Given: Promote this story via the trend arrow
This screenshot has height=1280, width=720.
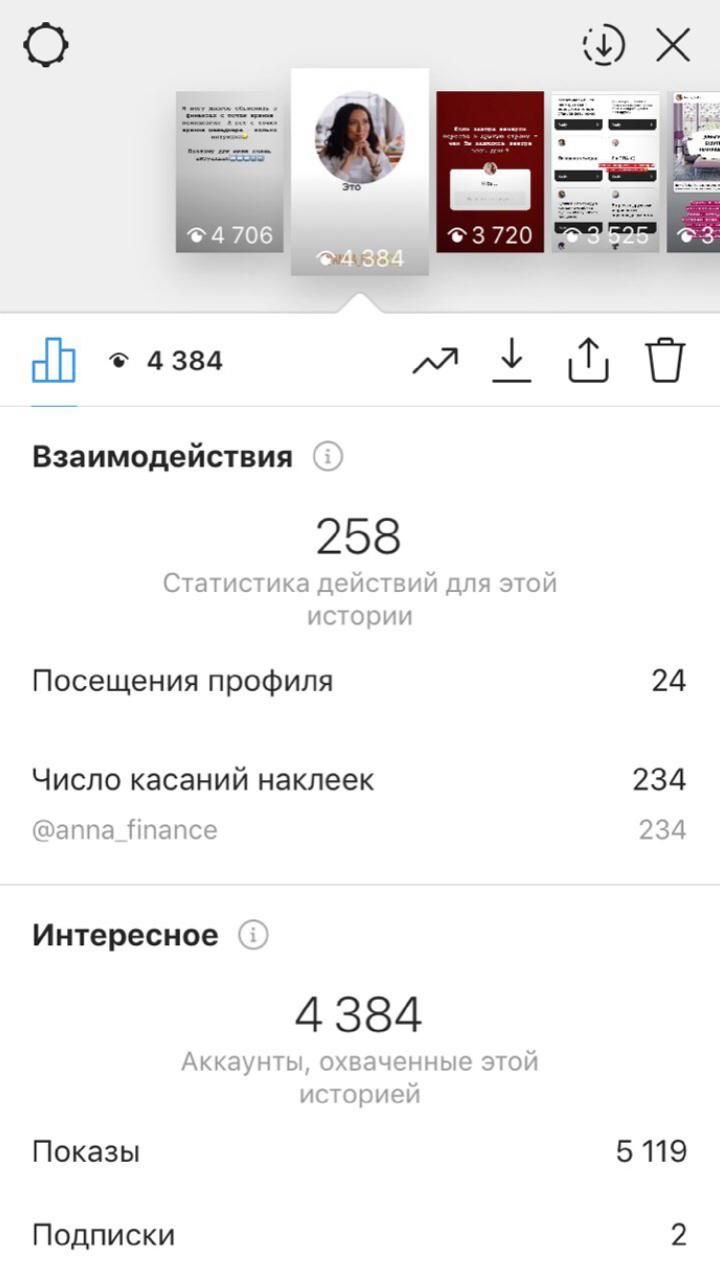Looking at the screenshot, I should coord(435,361).
